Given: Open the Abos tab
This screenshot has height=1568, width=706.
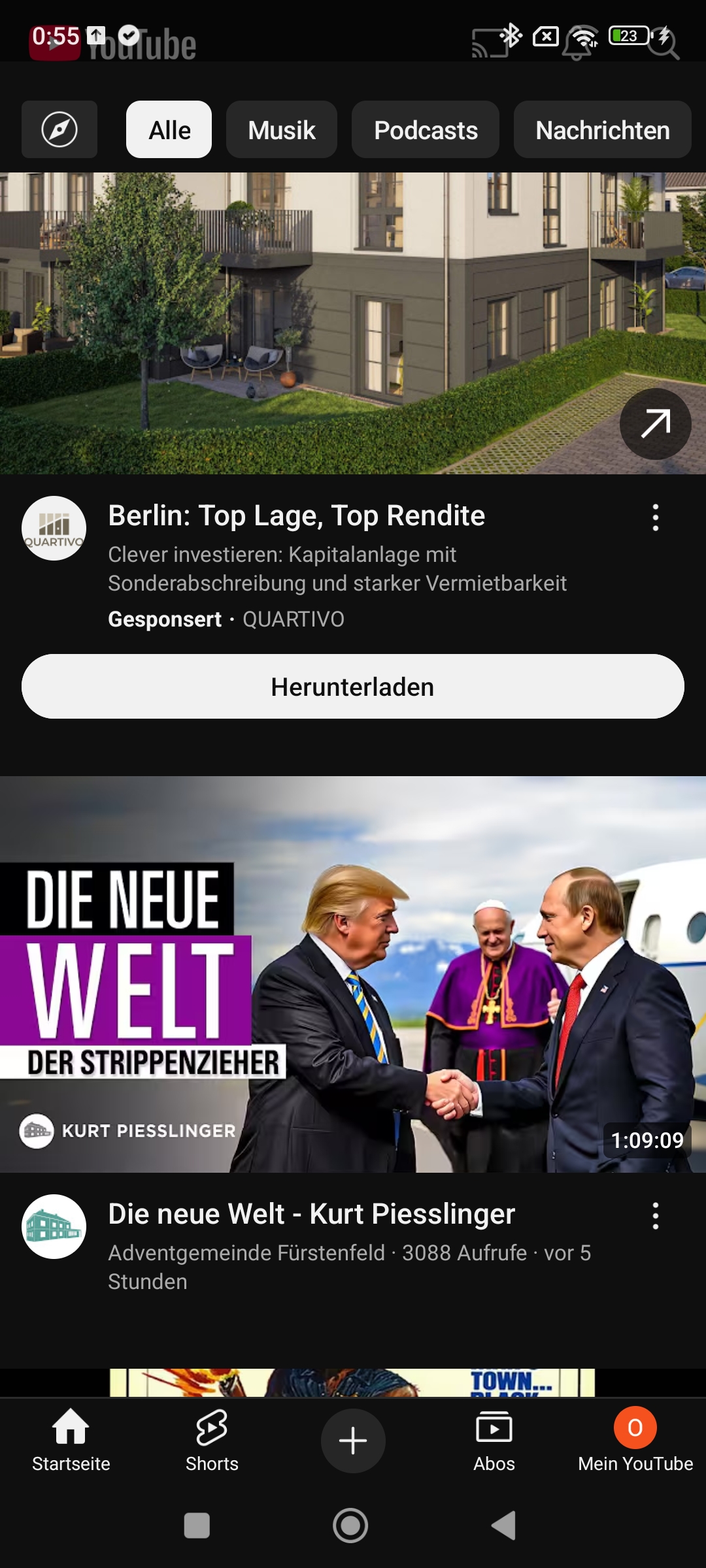Looking at the screenshot, I should point(494,1440).
